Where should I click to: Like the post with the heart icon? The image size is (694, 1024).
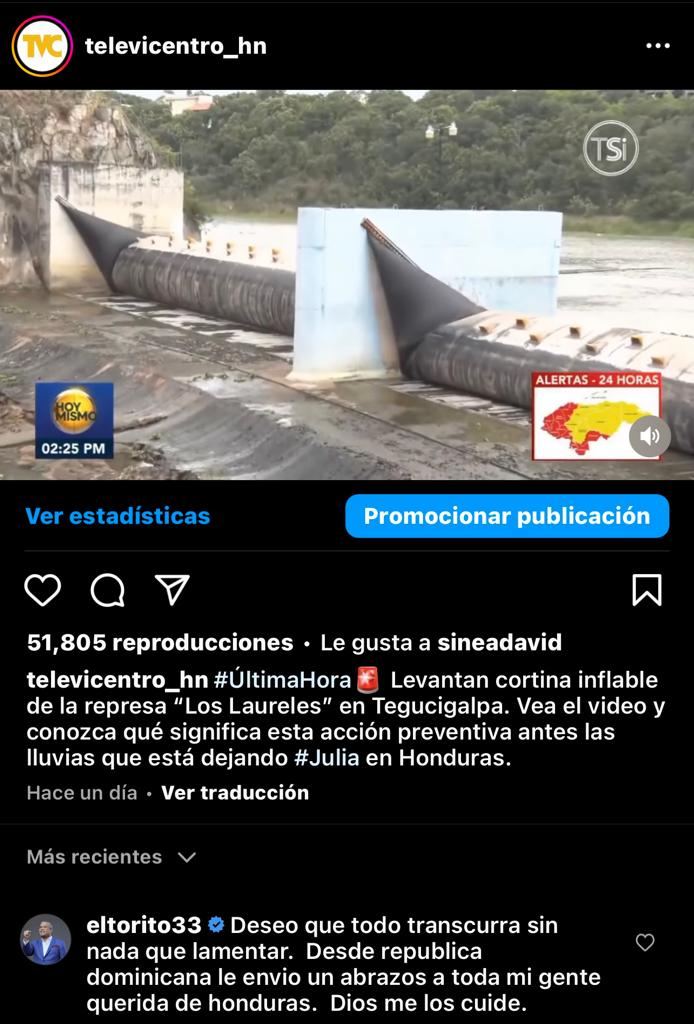click(43, 590)
